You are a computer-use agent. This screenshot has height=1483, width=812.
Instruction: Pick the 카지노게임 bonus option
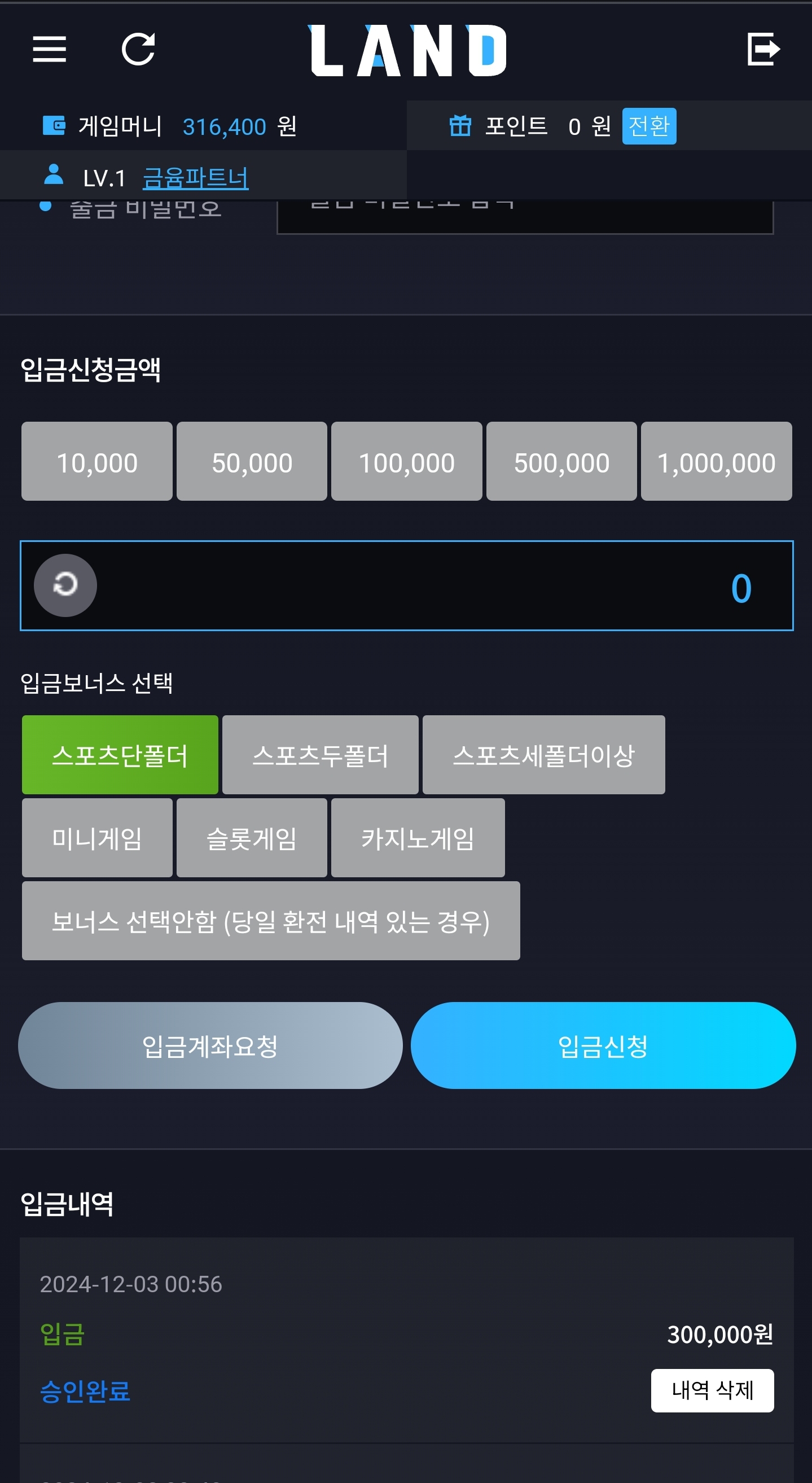click(418, 838)
